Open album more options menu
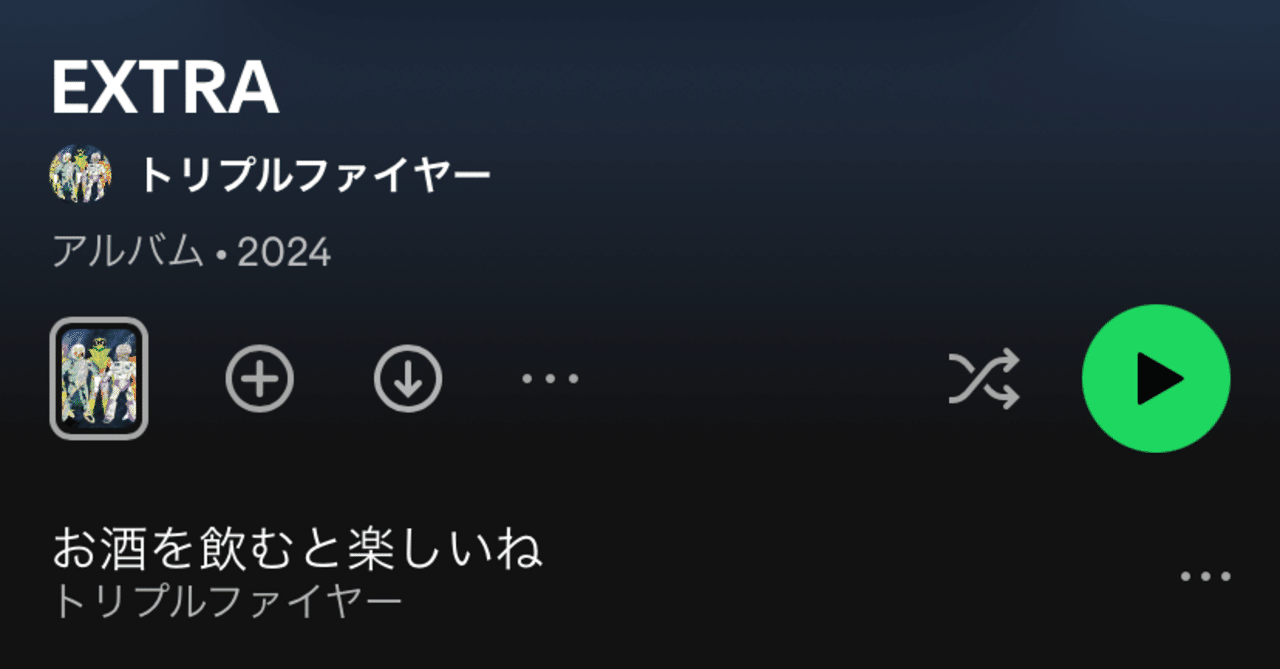Image resolution: width=1280 pixels, height=669 pixels. click(550, 379)
